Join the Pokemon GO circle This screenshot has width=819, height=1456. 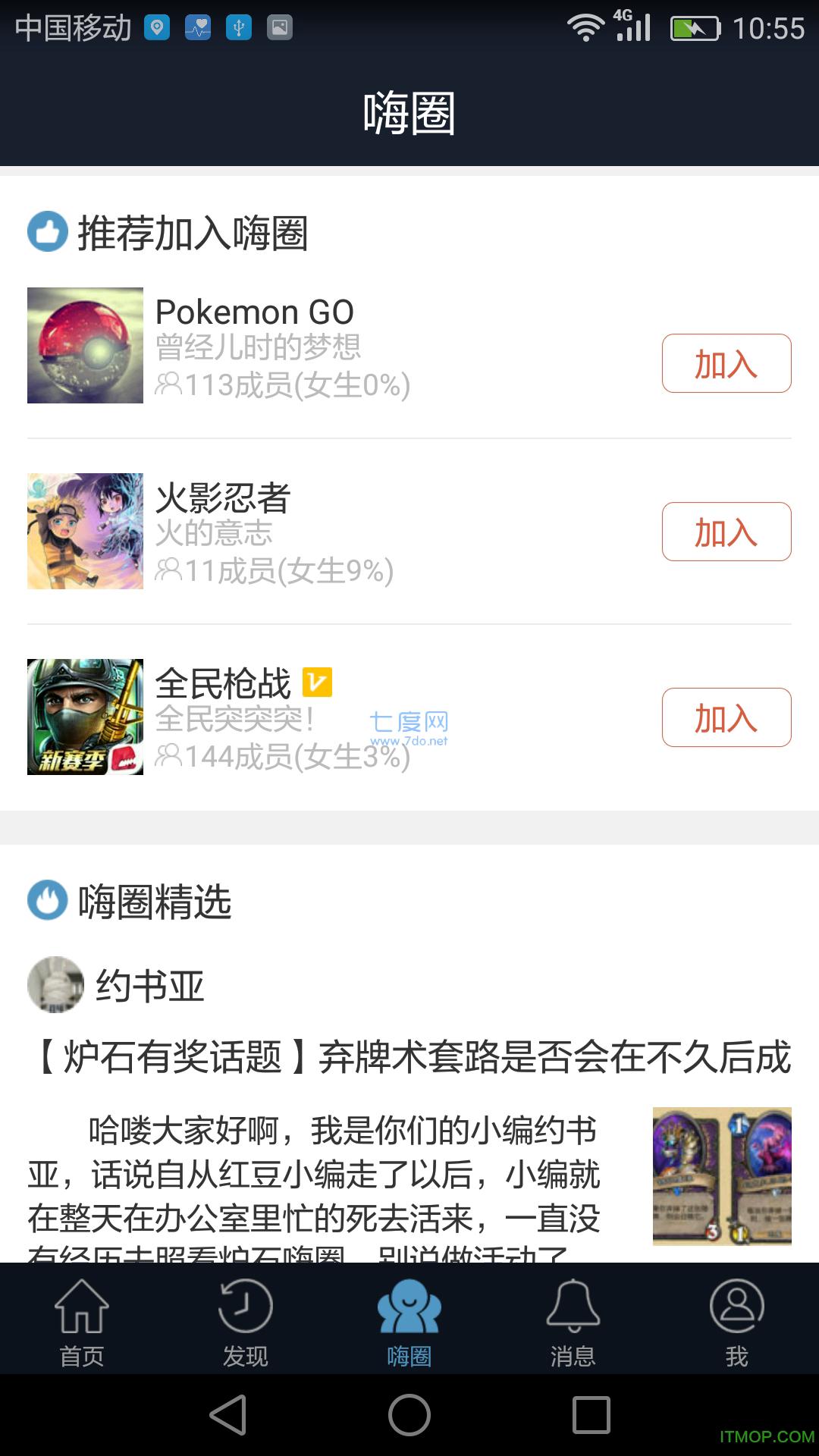[x=726, y=363]
